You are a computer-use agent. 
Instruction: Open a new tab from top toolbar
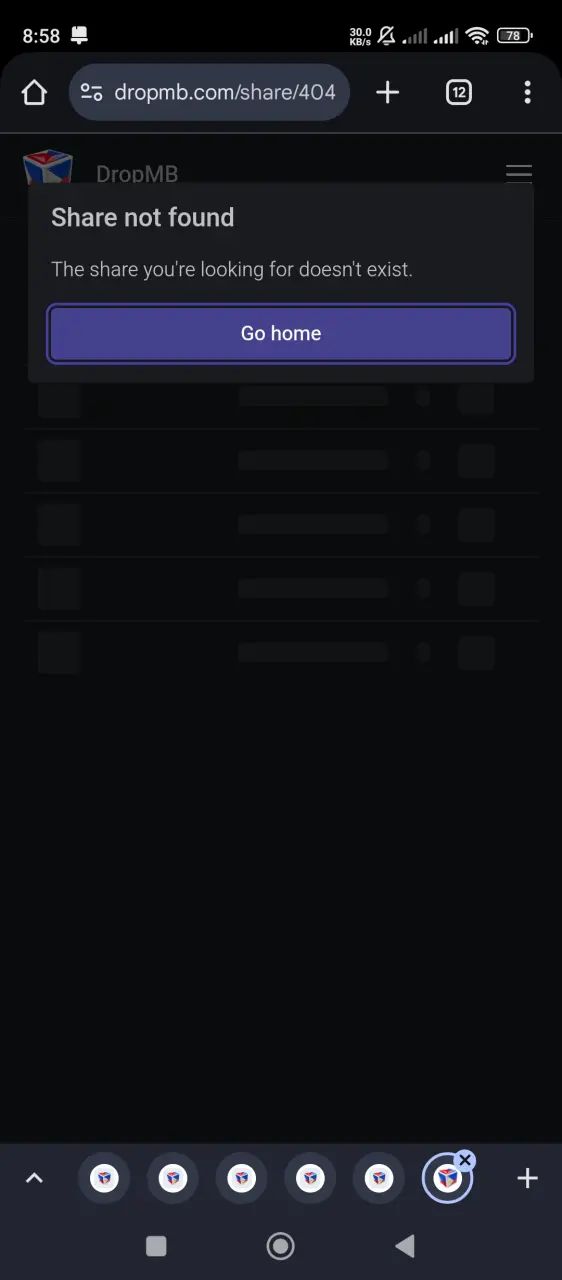(x=388, y=93)
